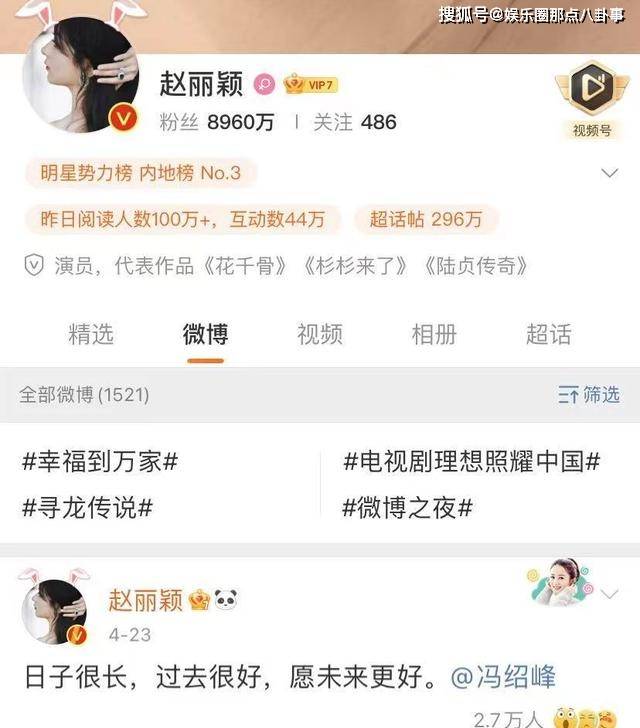This screenshot has height=728, width=640.
Task: Switch to the 相册 tab
Action: click(x=434, y=335)
